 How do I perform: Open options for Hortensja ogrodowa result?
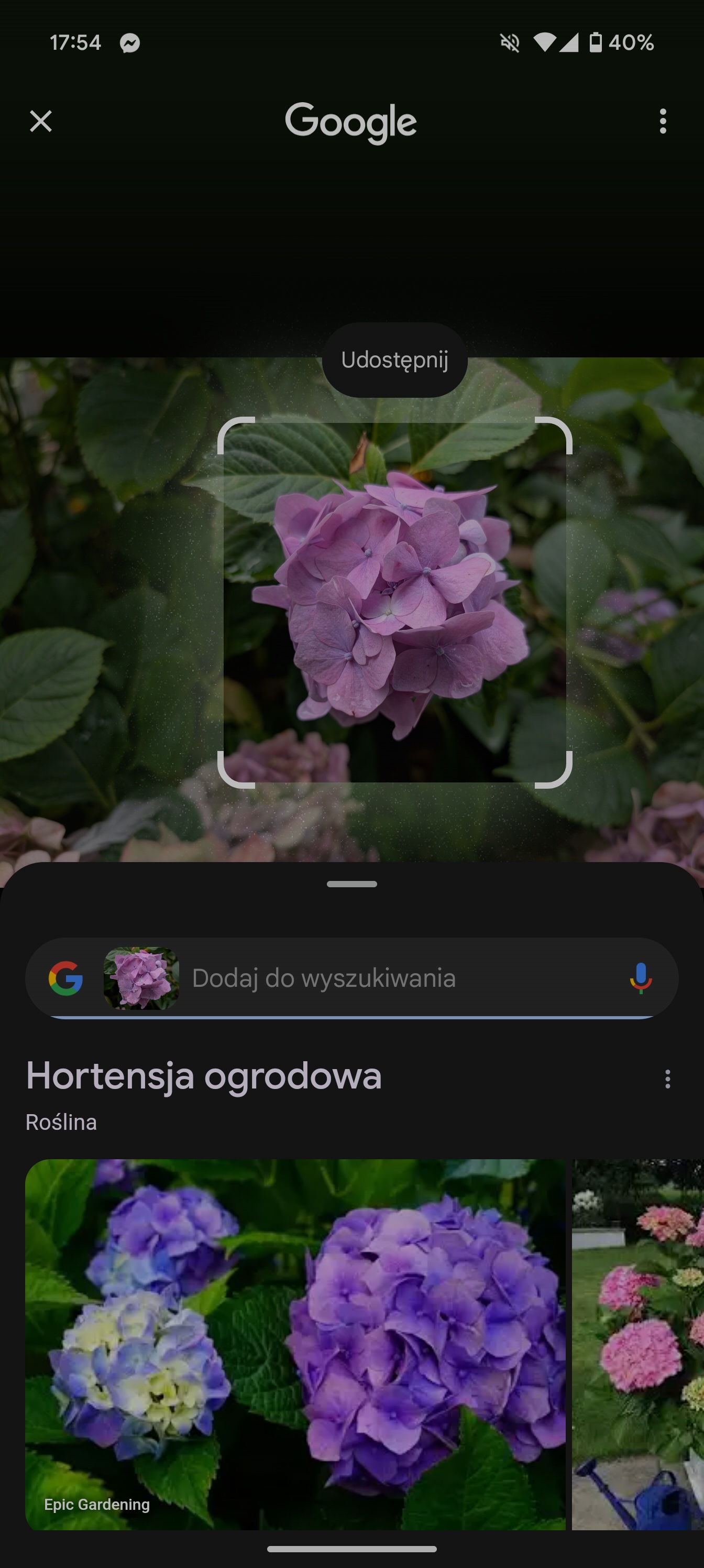click(667, 1079)
